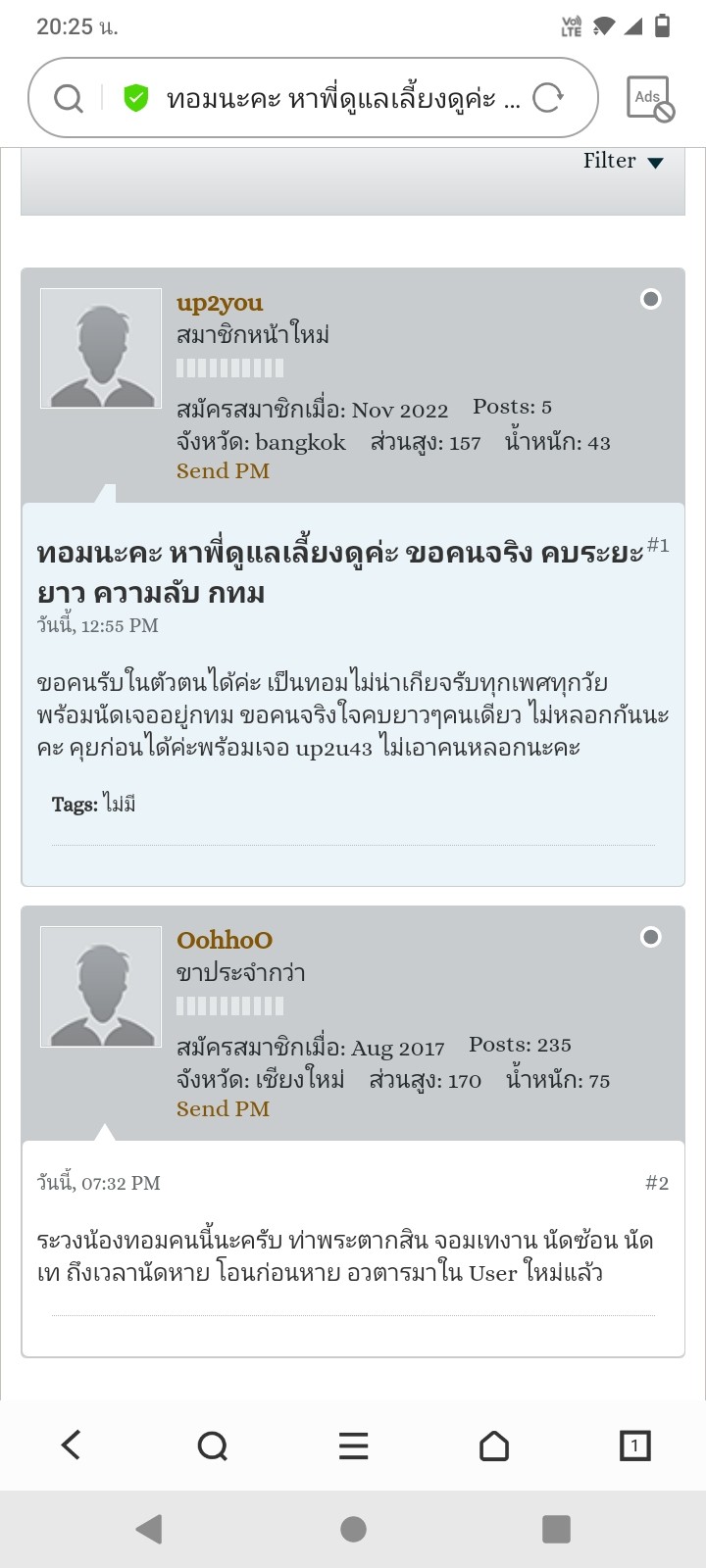The image size is (706, 1568).
Task: View up2you's avatar picture
Action: click(x=101, y=348)
